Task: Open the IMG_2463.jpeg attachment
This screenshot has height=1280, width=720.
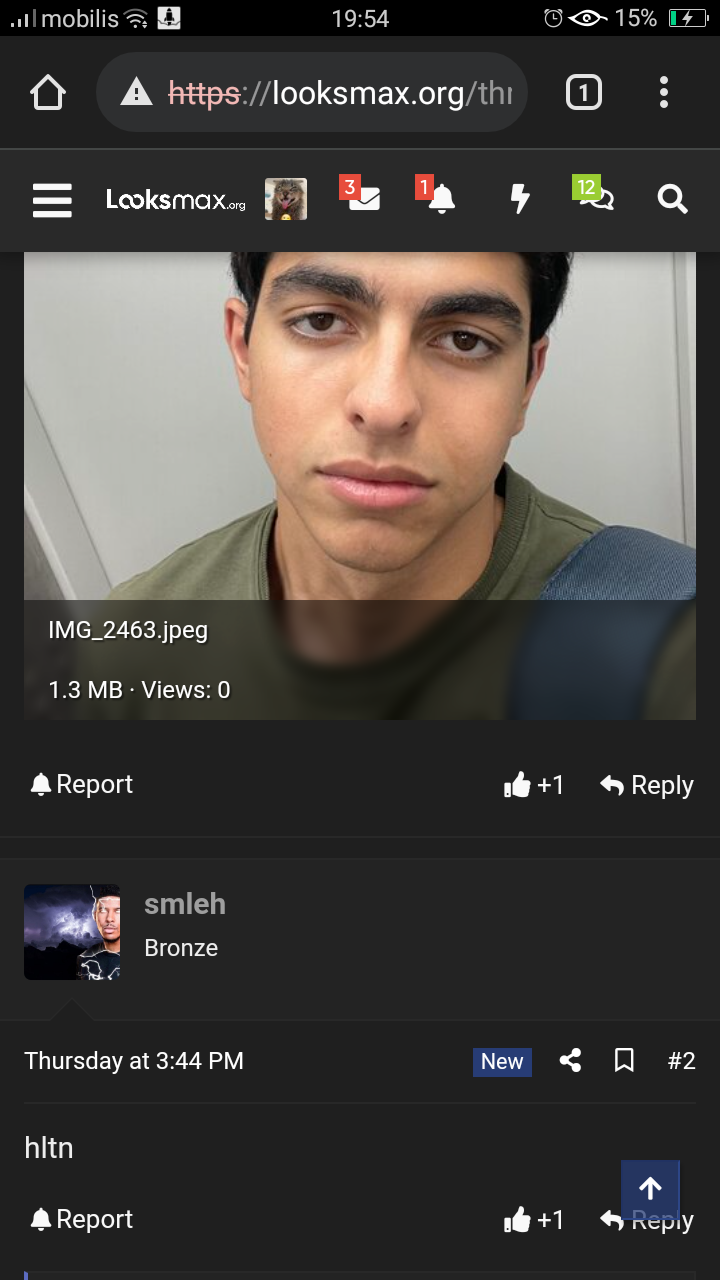Action: (360, 486)
